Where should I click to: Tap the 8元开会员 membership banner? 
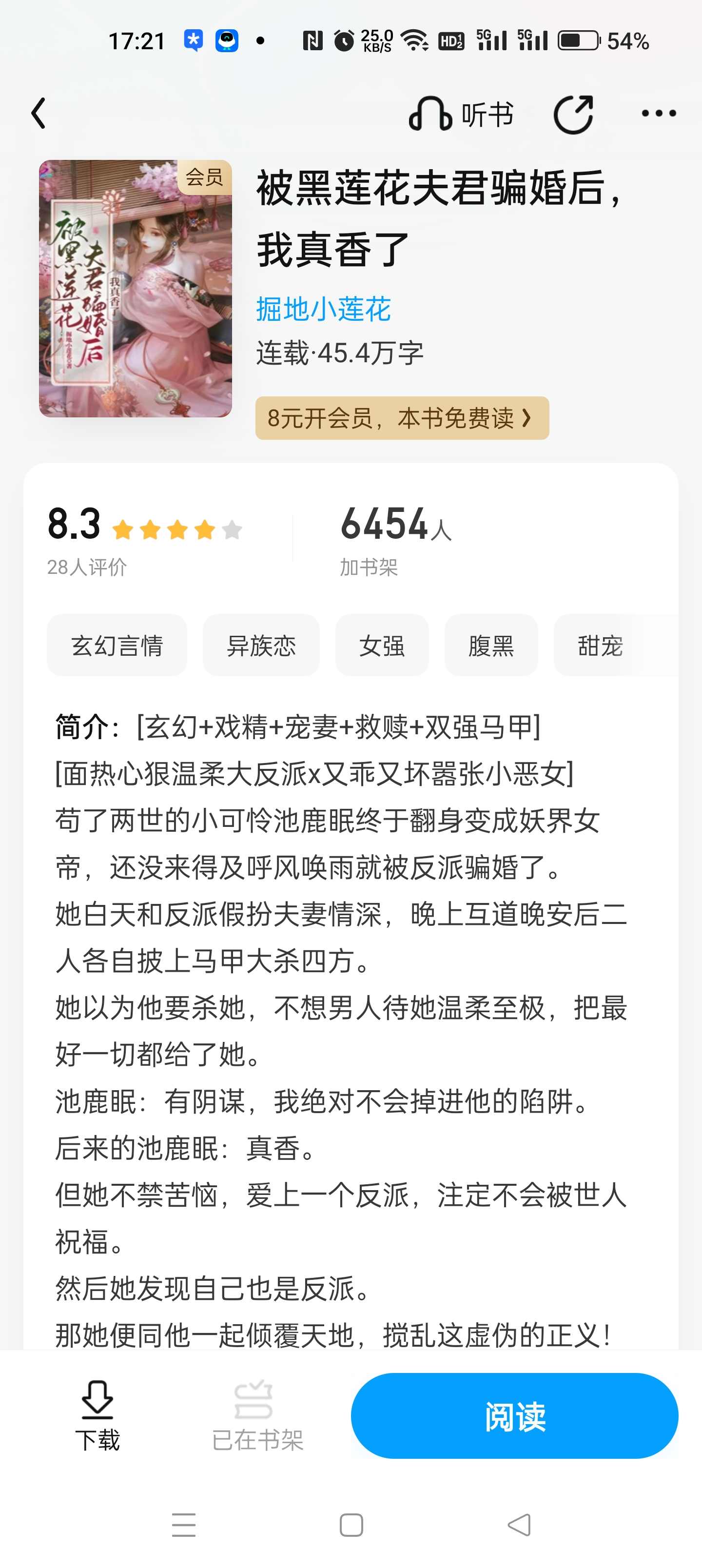point(402,418)
